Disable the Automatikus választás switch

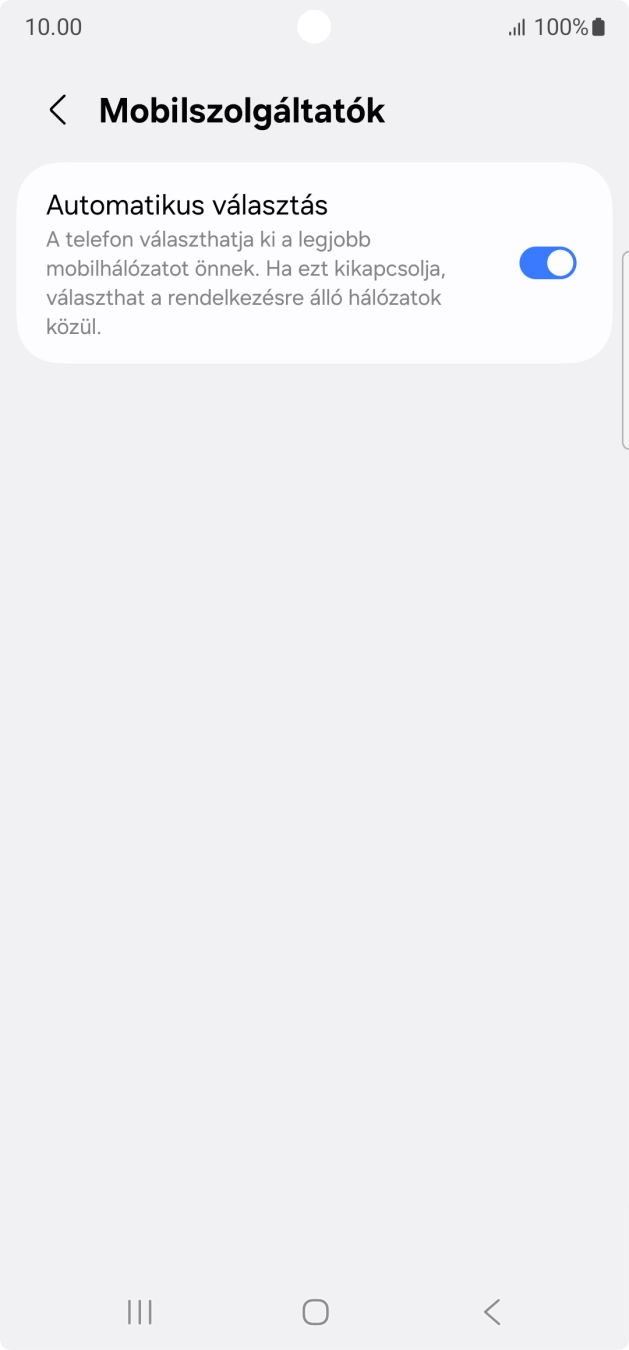coord(548,263)
